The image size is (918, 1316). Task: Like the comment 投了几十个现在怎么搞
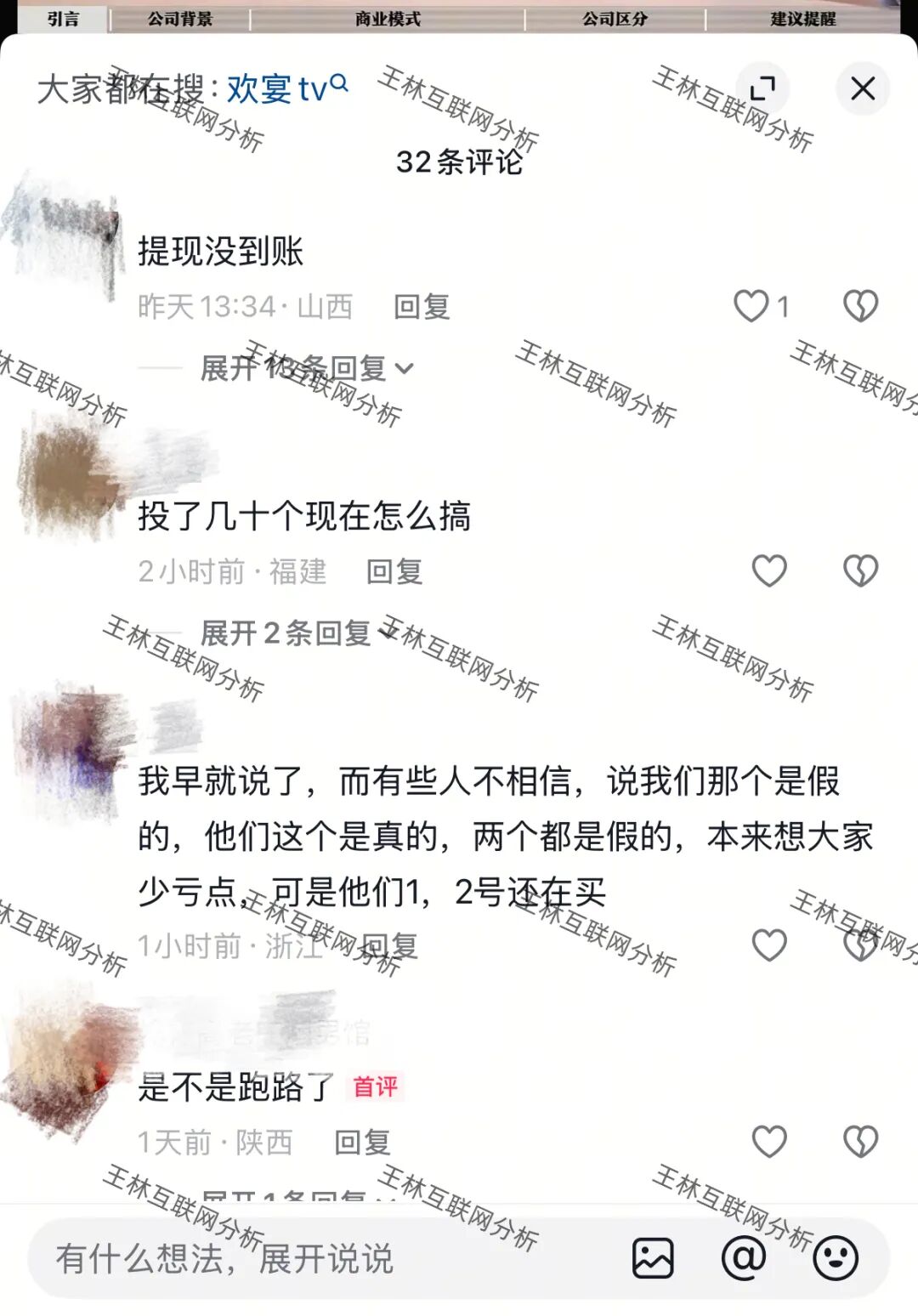(x=769, y=570)
